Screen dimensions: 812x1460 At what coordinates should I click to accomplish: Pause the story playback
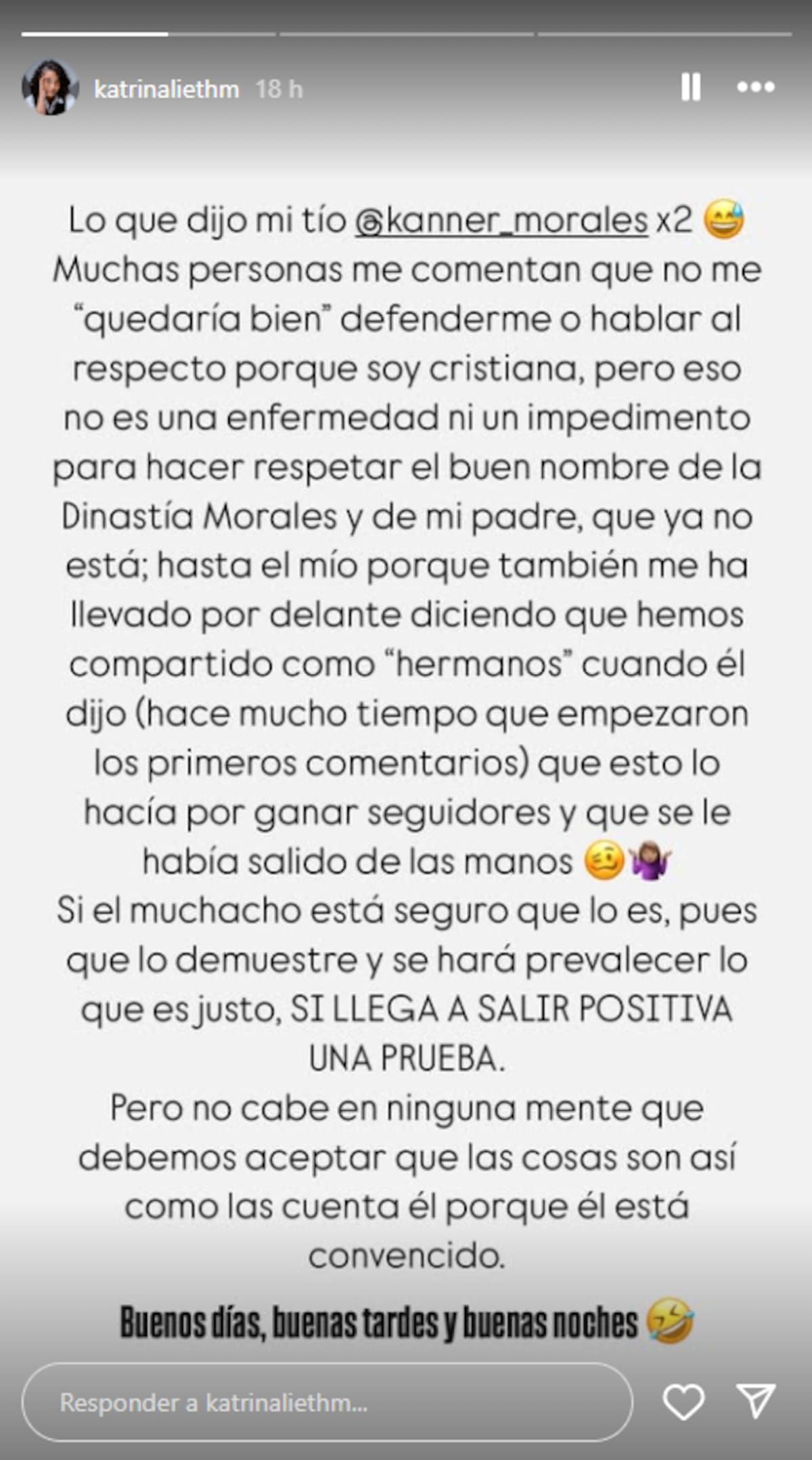coord(690,87)
